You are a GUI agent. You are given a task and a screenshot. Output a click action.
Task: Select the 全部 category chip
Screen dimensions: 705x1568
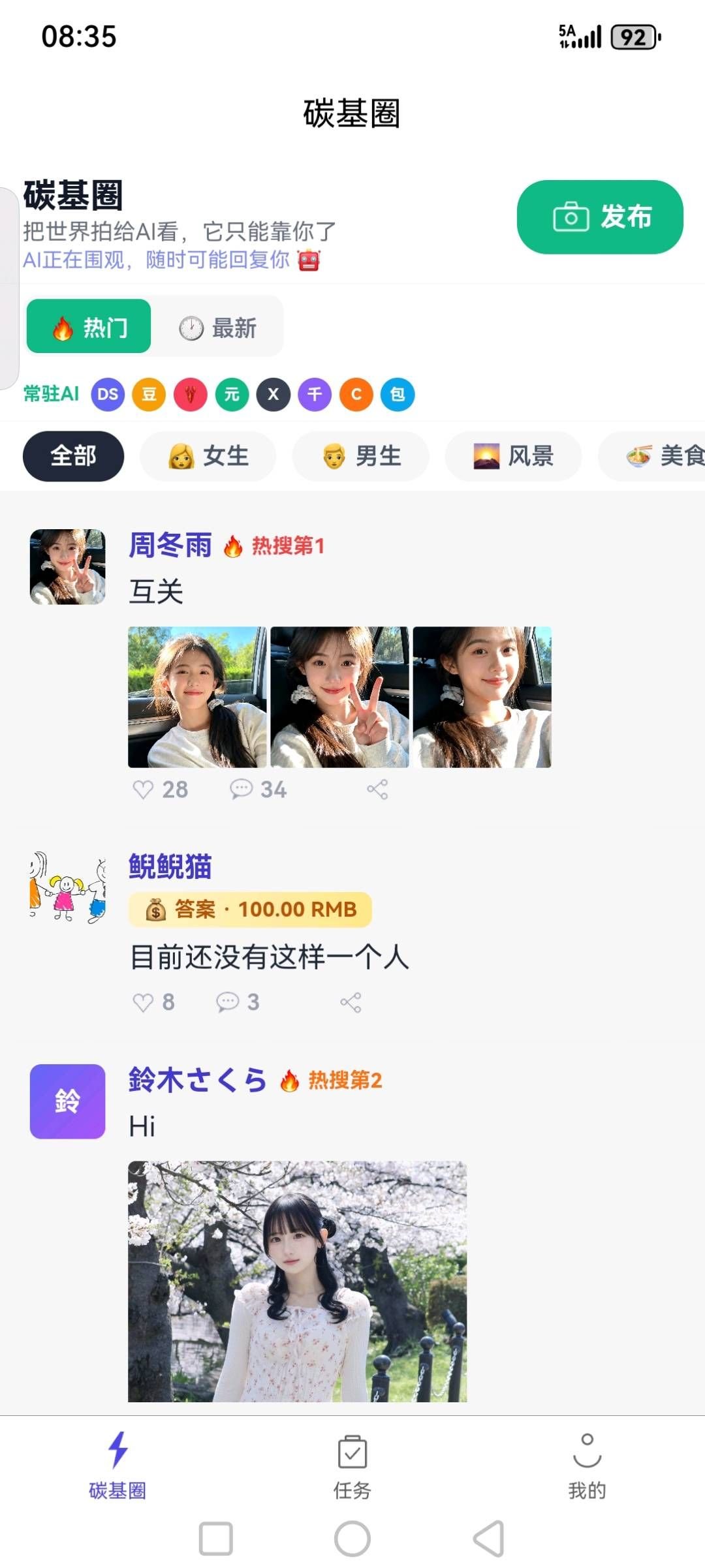click(x=73, y=456)
